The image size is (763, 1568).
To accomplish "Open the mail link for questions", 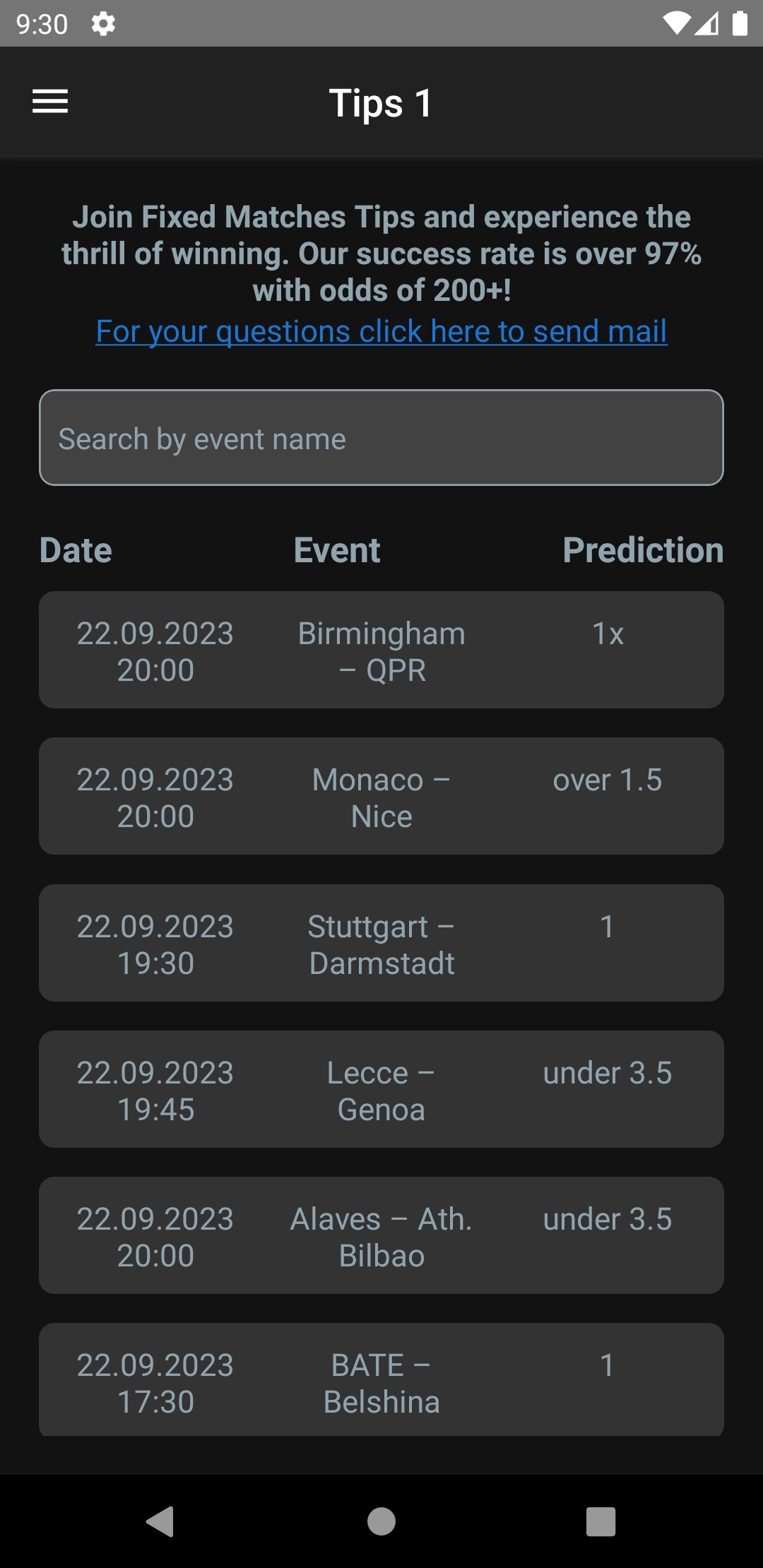I will [x=381, y=331].
